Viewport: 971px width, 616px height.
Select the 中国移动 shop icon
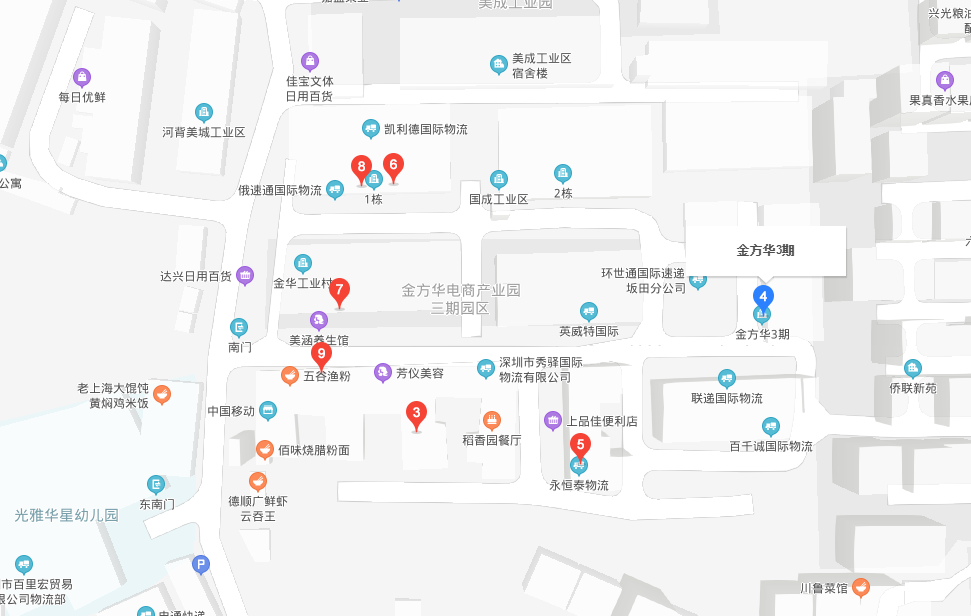(x=267, y=411)
